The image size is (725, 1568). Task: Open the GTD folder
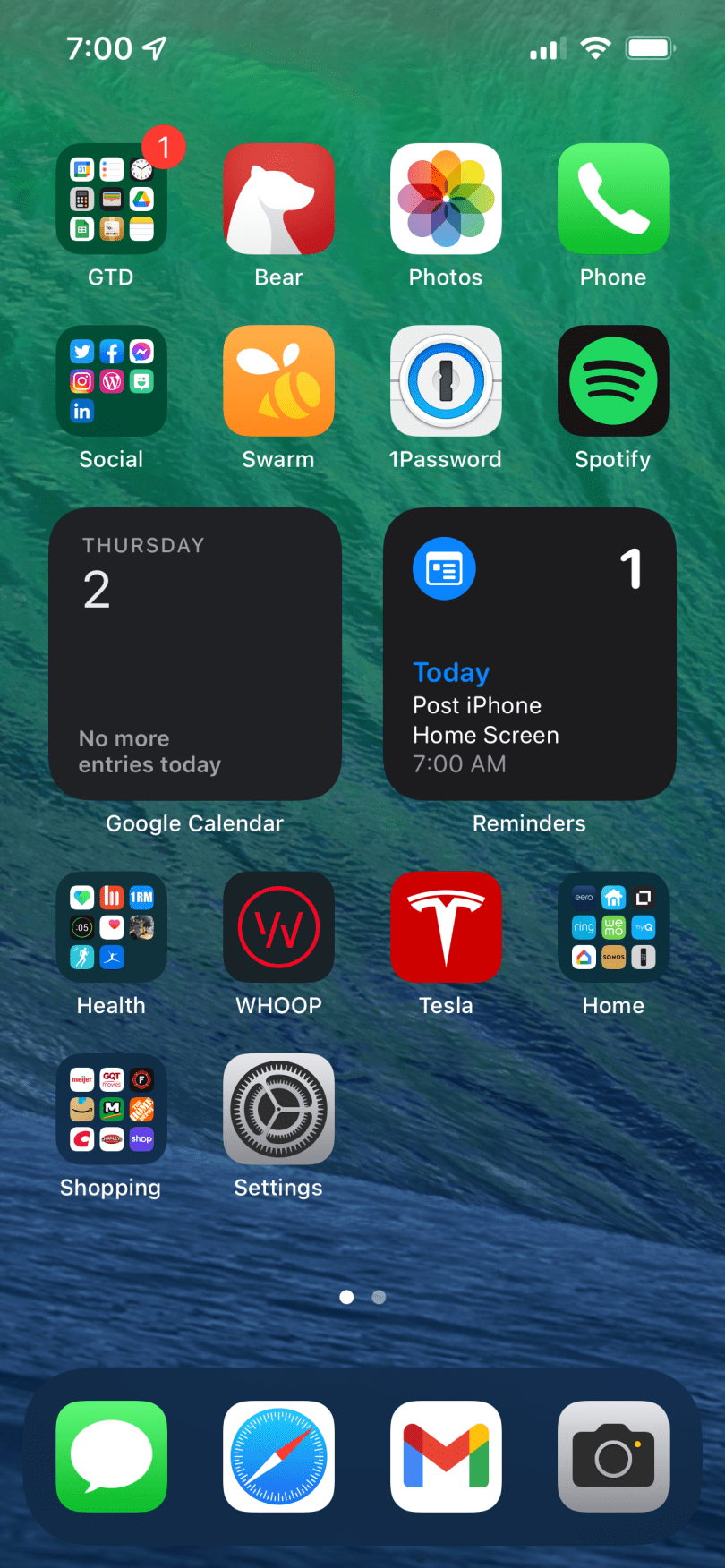coord(111,199)
